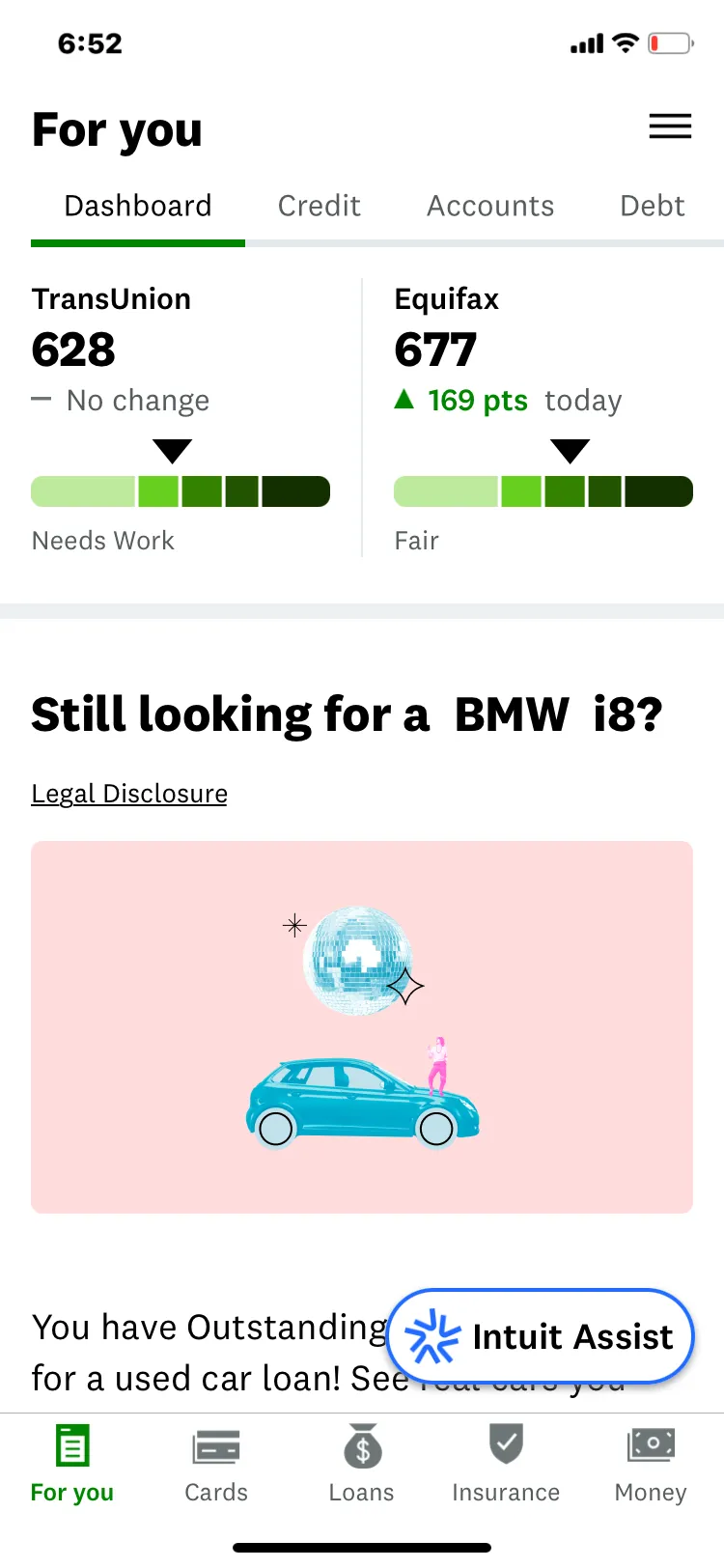Launch Intuit Assist
The height and width of the screenshot is (1568, 724).
coord(541,1336)
